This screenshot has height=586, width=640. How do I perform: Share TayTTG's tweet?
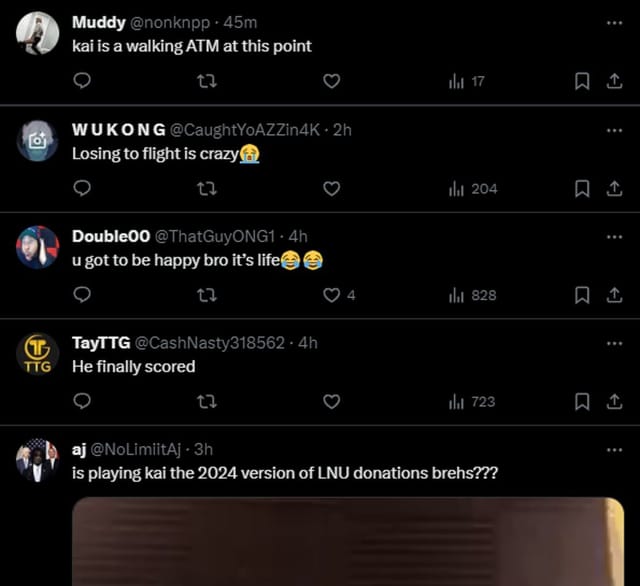pos(614,401)
